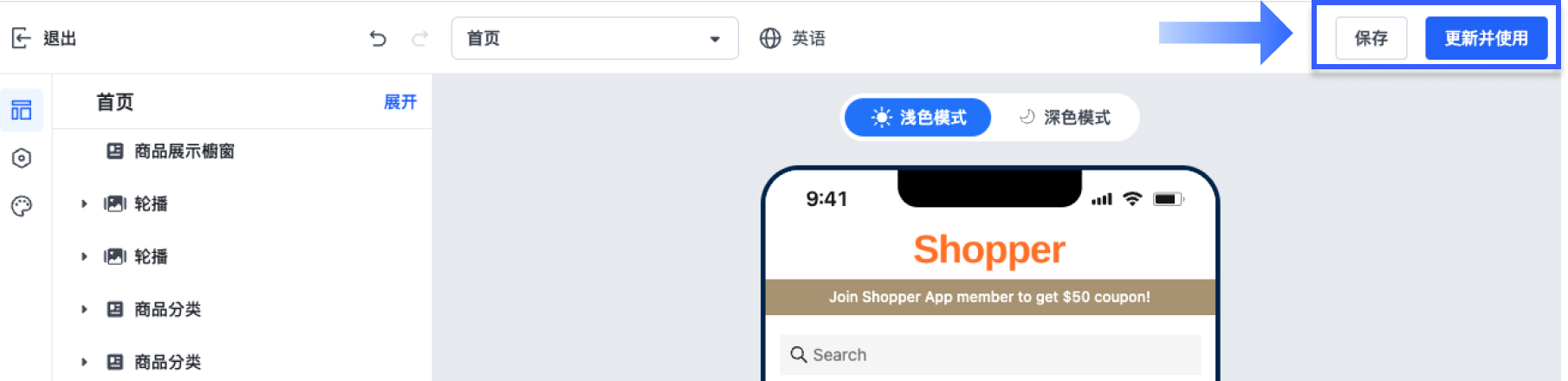Open the palette theme icon in the sidebar

(x=22, y=206)
